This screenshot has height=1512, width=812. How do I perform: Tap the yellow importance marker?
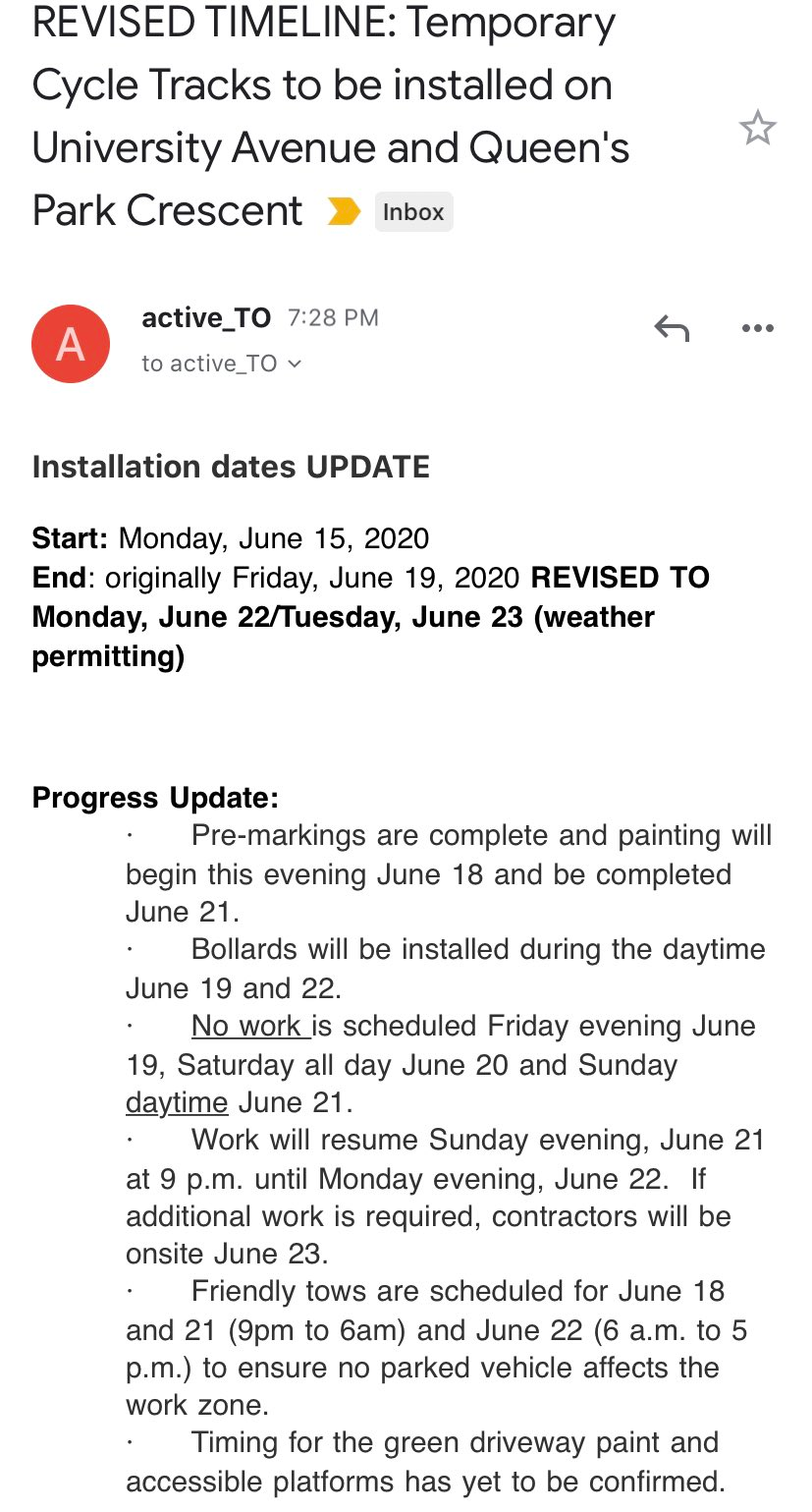(x=344, y=211)
